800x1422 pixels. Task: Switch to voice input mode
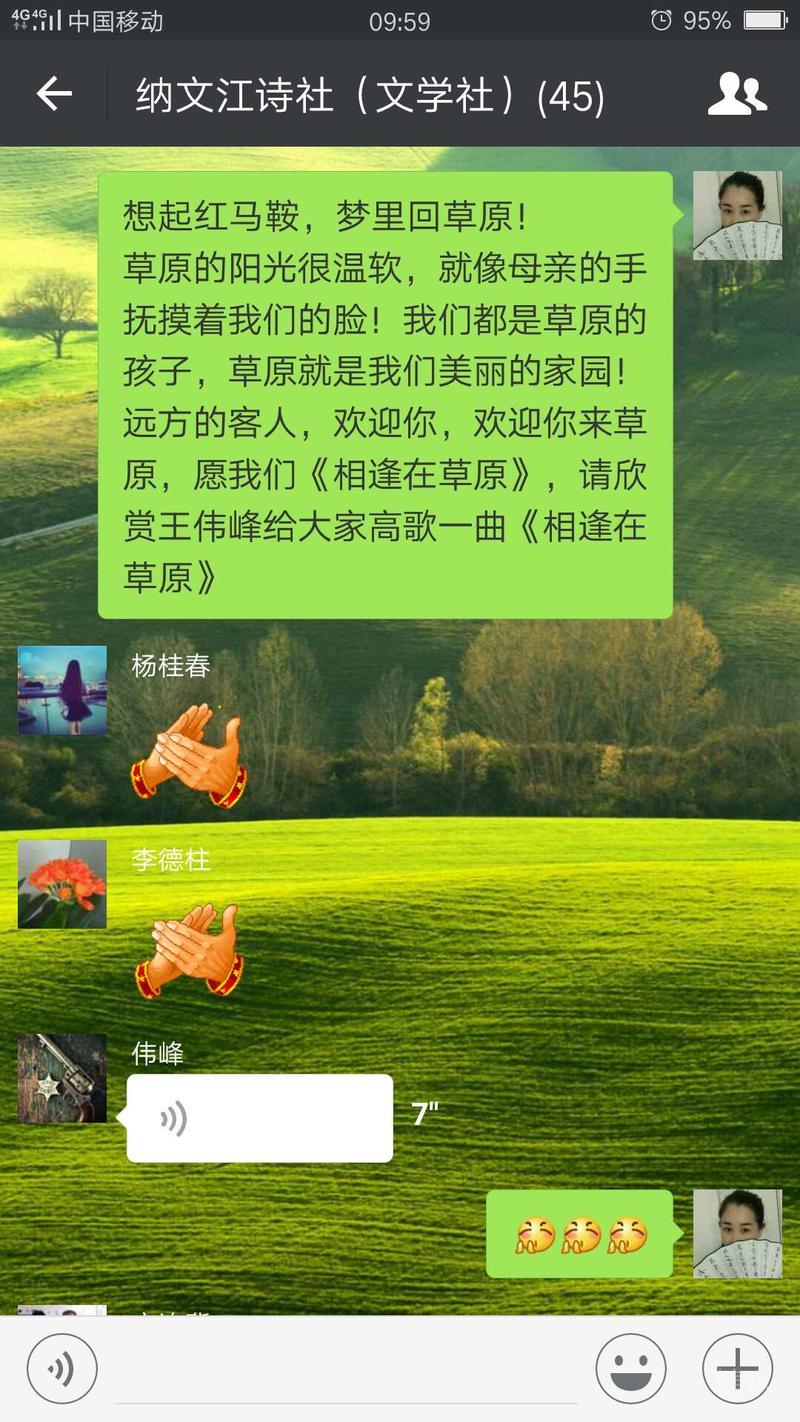[62, 1369]
